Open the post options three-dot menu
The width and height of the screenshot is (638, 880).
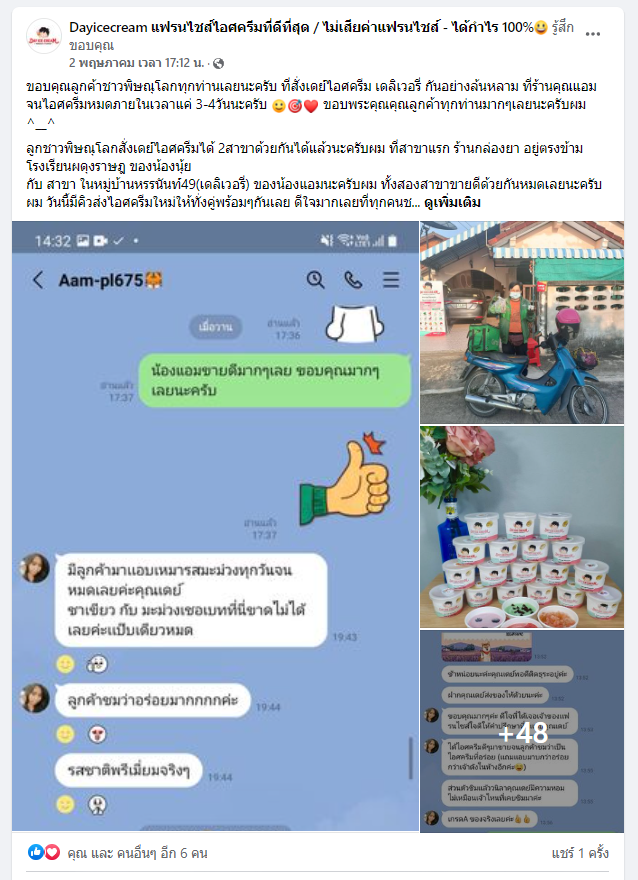pyautogui.click(x=594, y=33)
